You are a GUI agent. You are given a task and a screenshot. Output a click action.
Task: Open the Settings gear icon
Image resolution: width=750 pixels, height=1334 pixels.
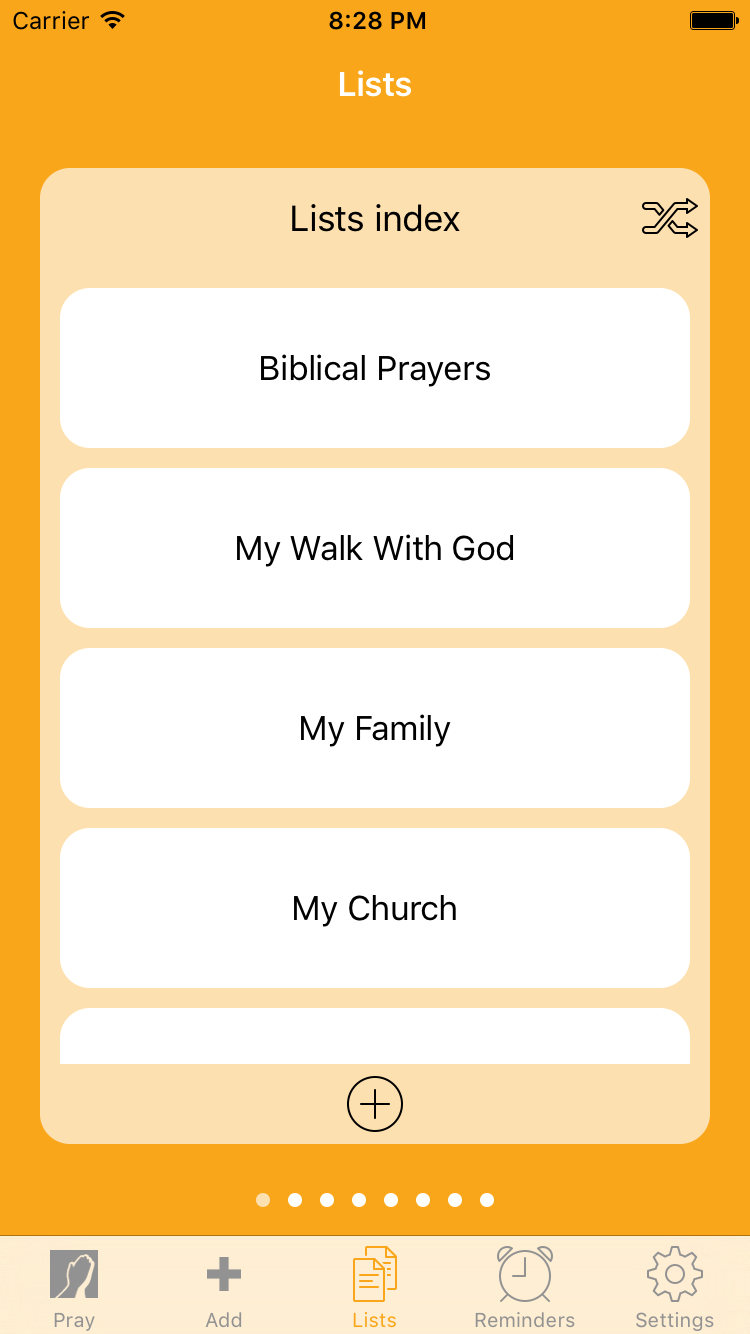coord(673,1273)
